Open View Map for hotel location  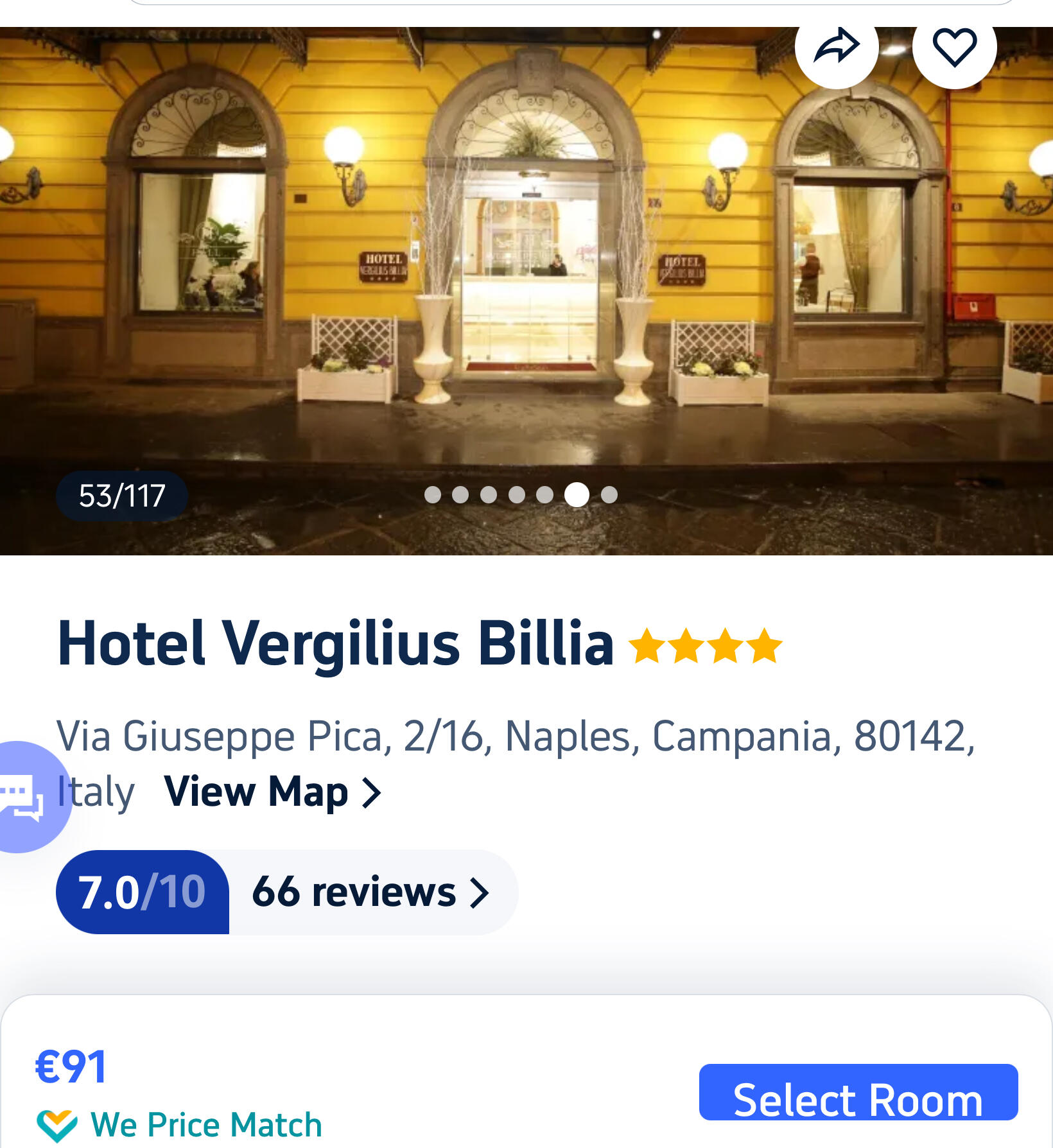pyautogui.click(x=272, y=792)
